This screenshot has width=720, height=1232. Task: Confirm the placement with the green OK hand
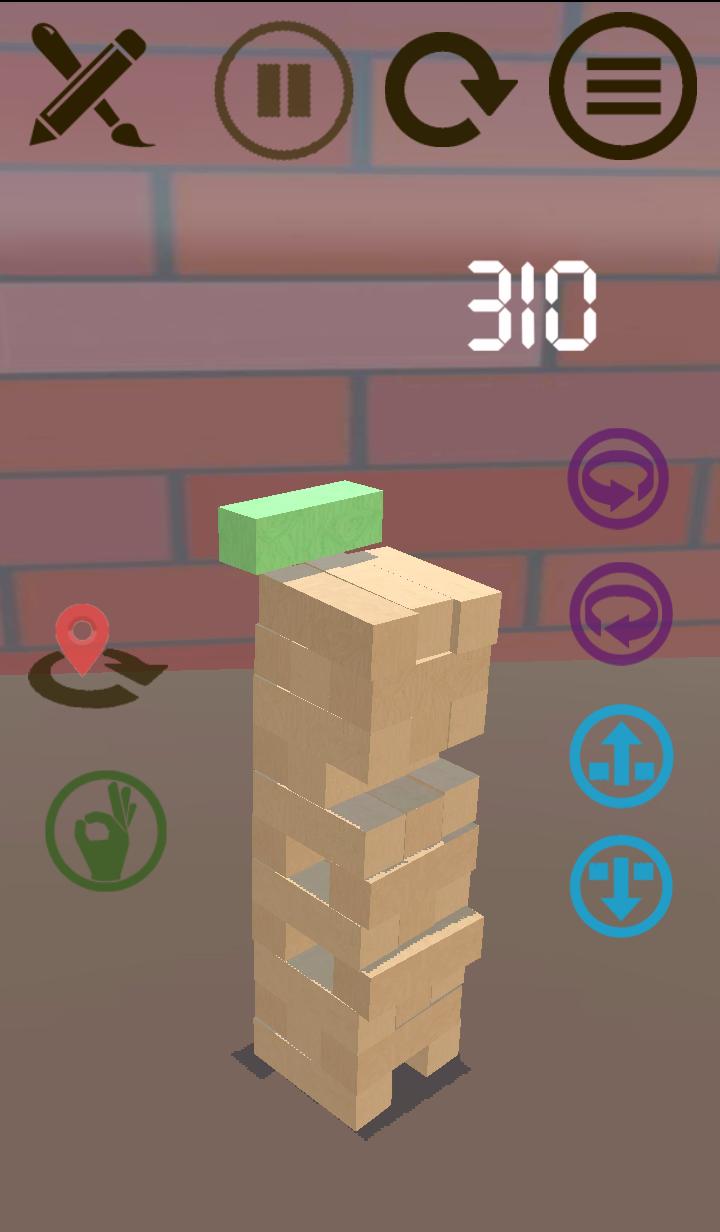106,830
